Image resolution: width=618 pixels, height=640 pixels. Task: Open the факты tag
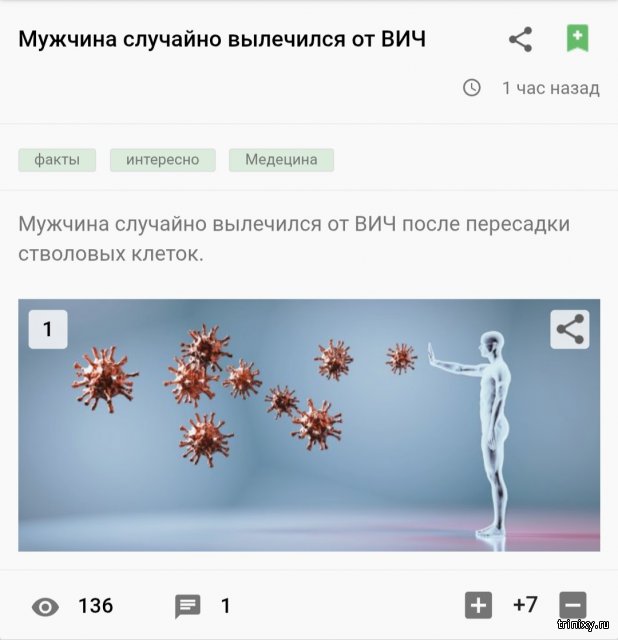pyautogui.click(x=57, y=160)
